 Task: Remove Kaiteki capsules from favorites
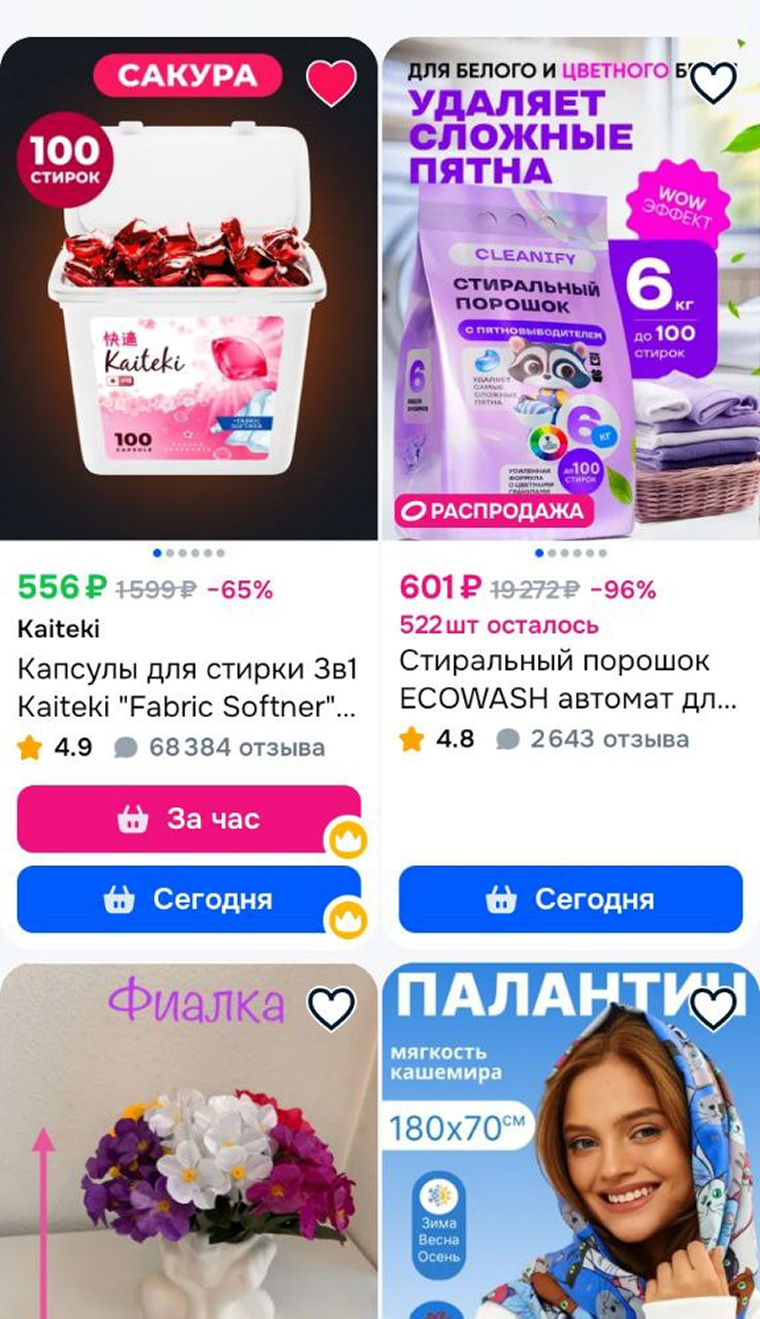tap(331, 83)
